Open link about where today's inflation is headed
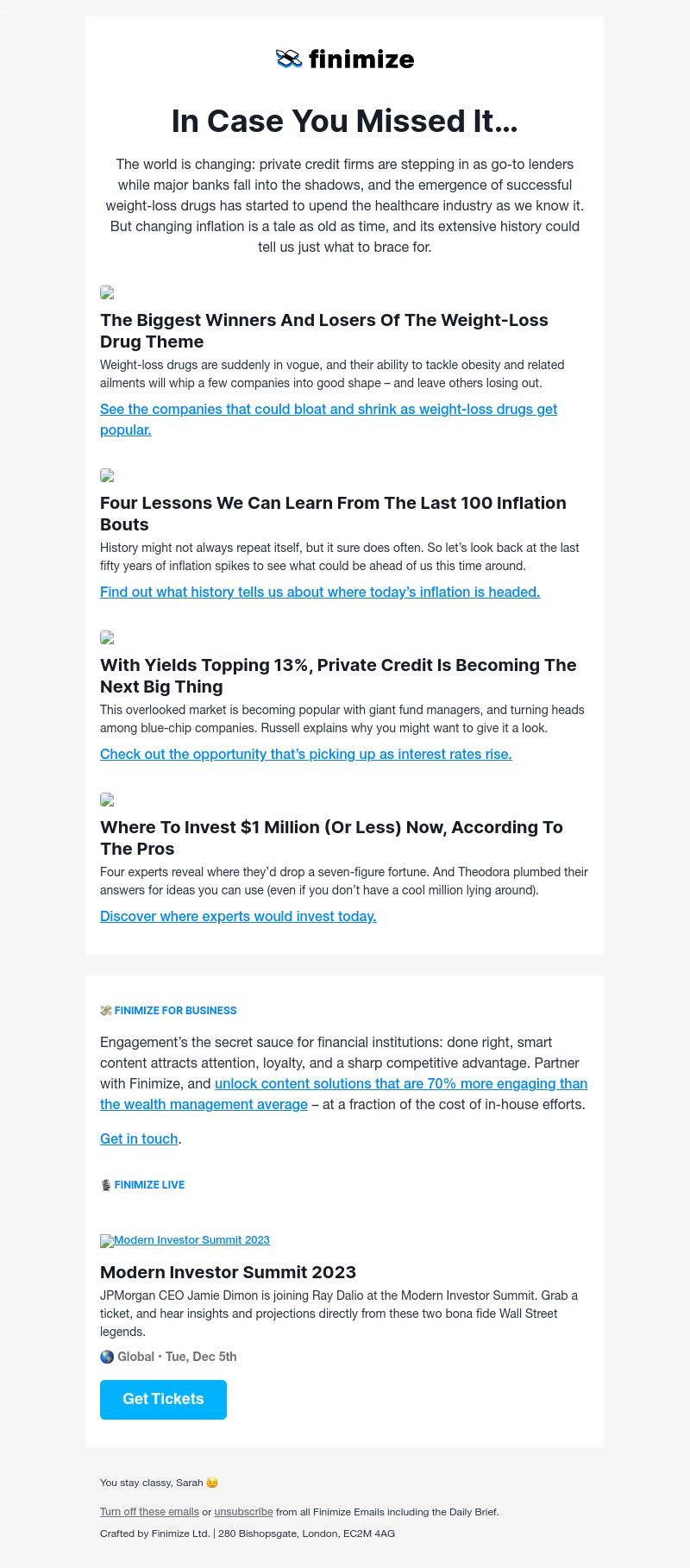This screenshot has height=1568, width=690. (x=319, y=593)
